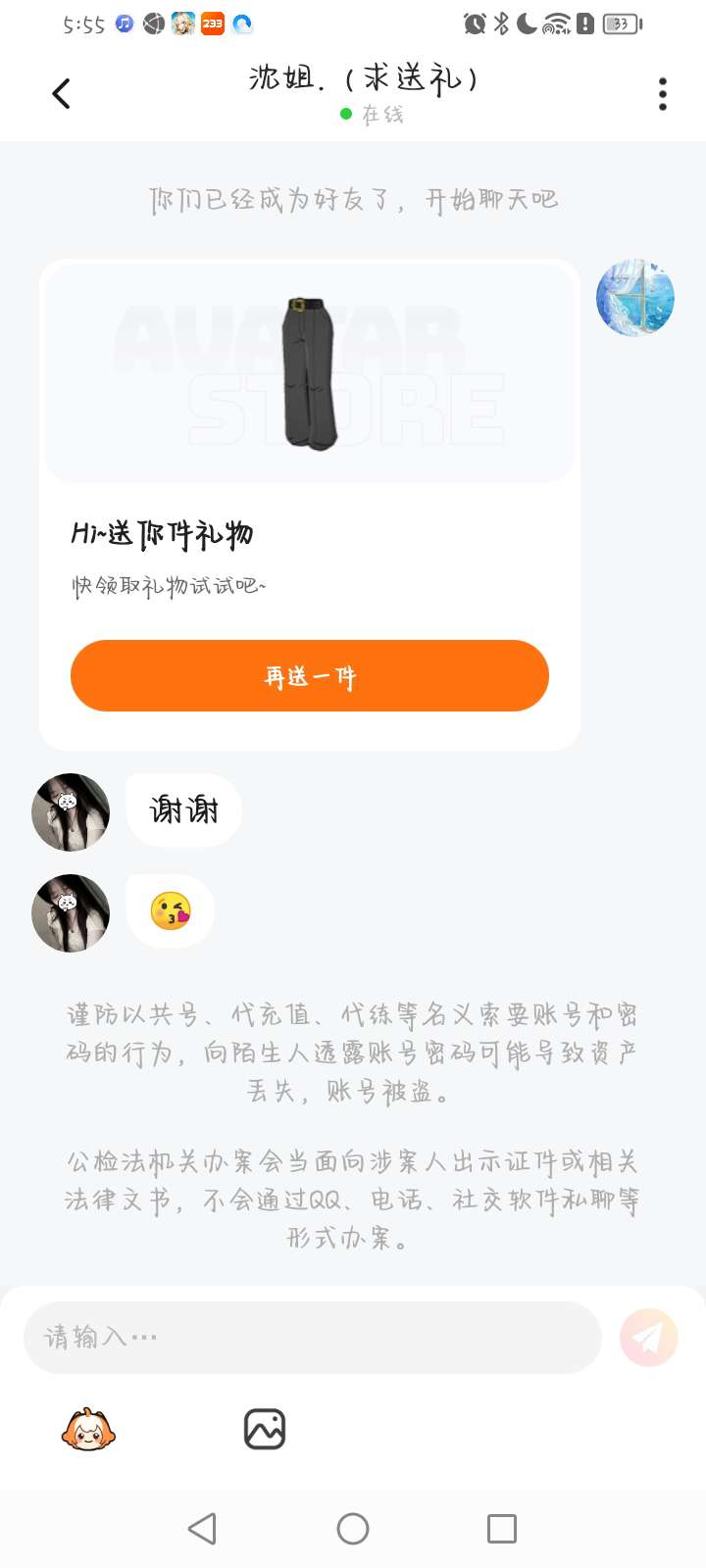Go back from the chat with 沈姐
Viewport: 706px width, 1568px height.
(x=61, y=94)
